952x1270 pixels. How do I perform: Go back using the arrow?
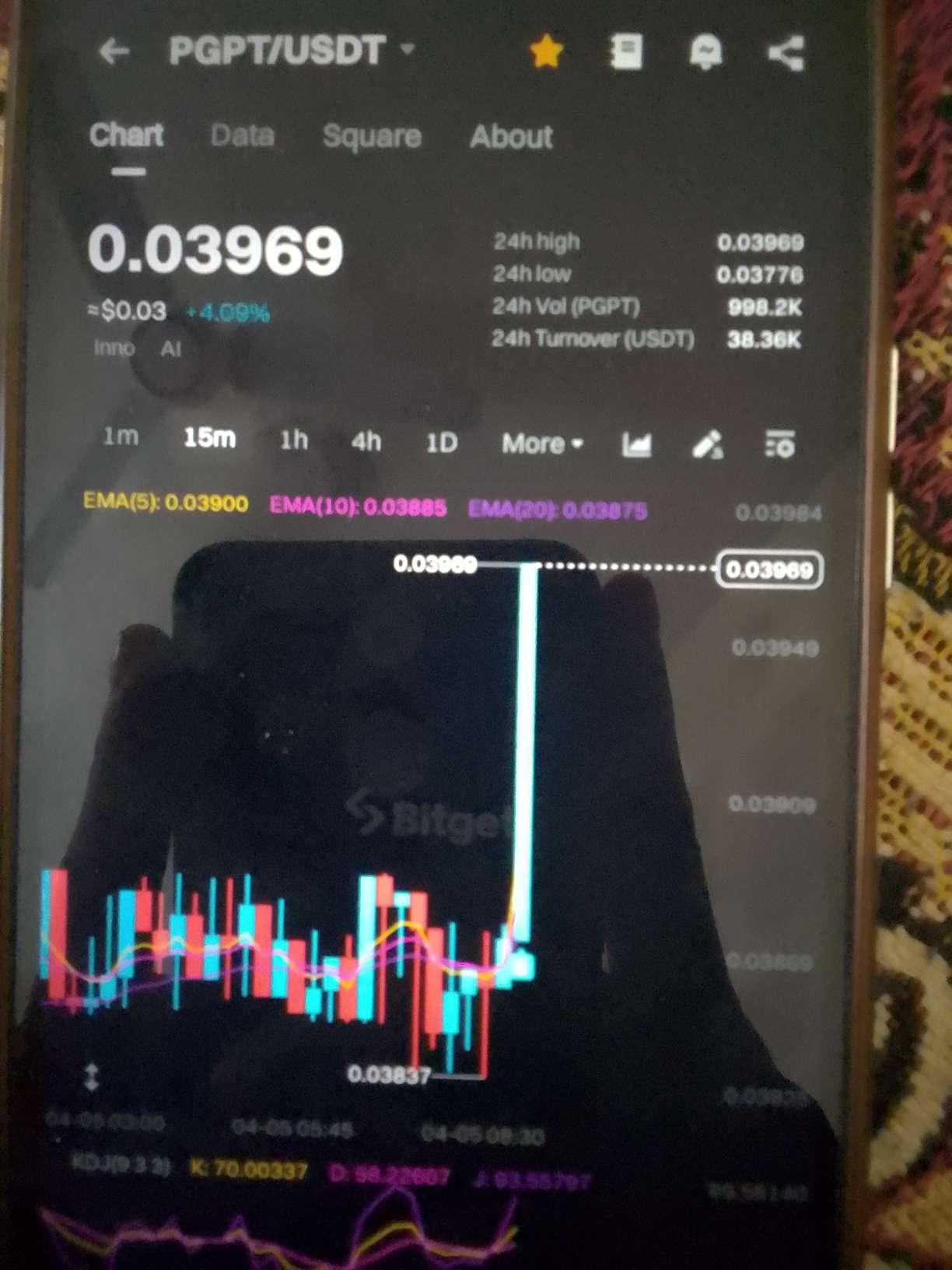114,52
